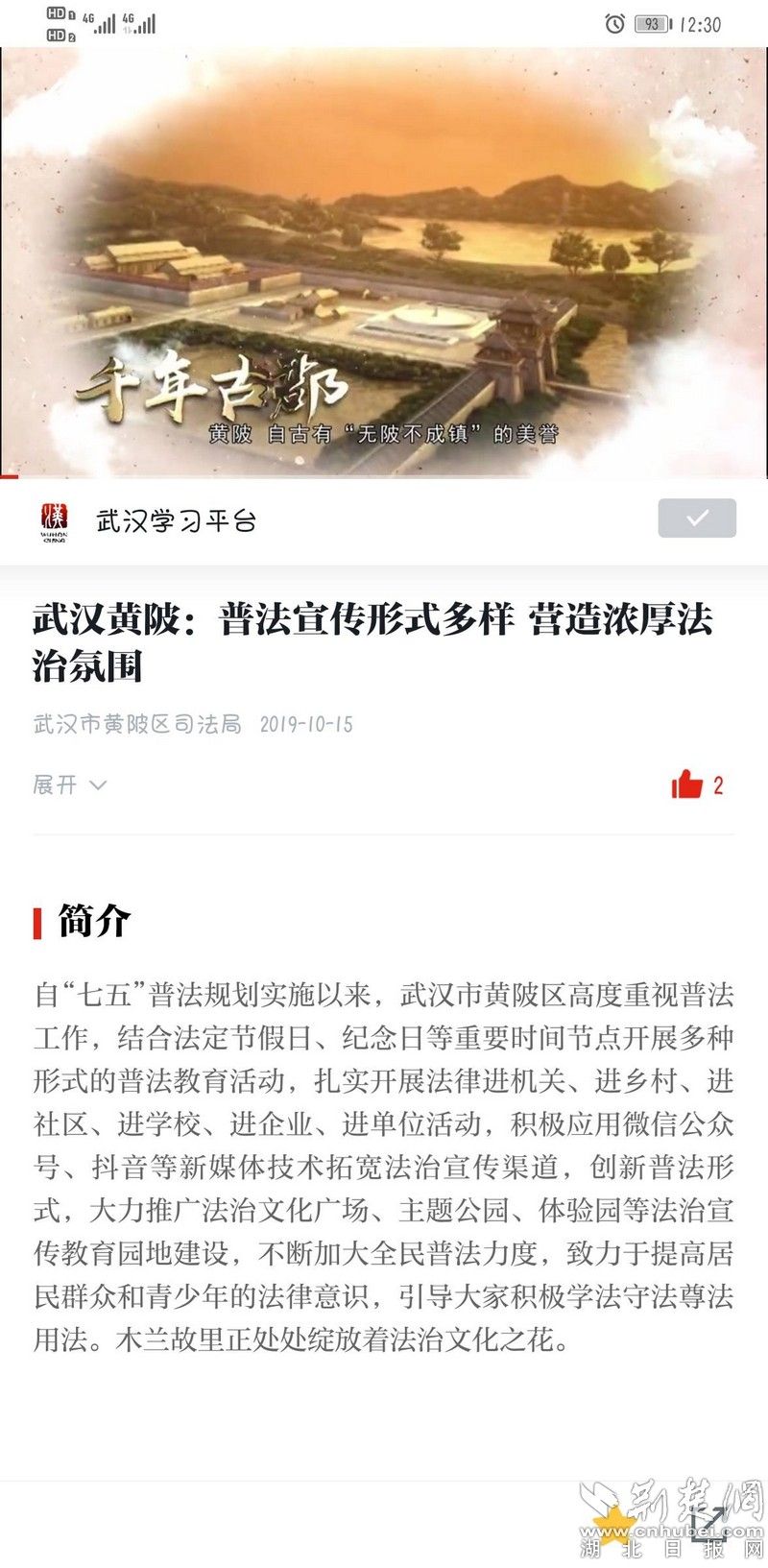Viewport: 768px width, 1568px height.
Task: Like this article with the thumbs-up
Action: tap(687, 785)
